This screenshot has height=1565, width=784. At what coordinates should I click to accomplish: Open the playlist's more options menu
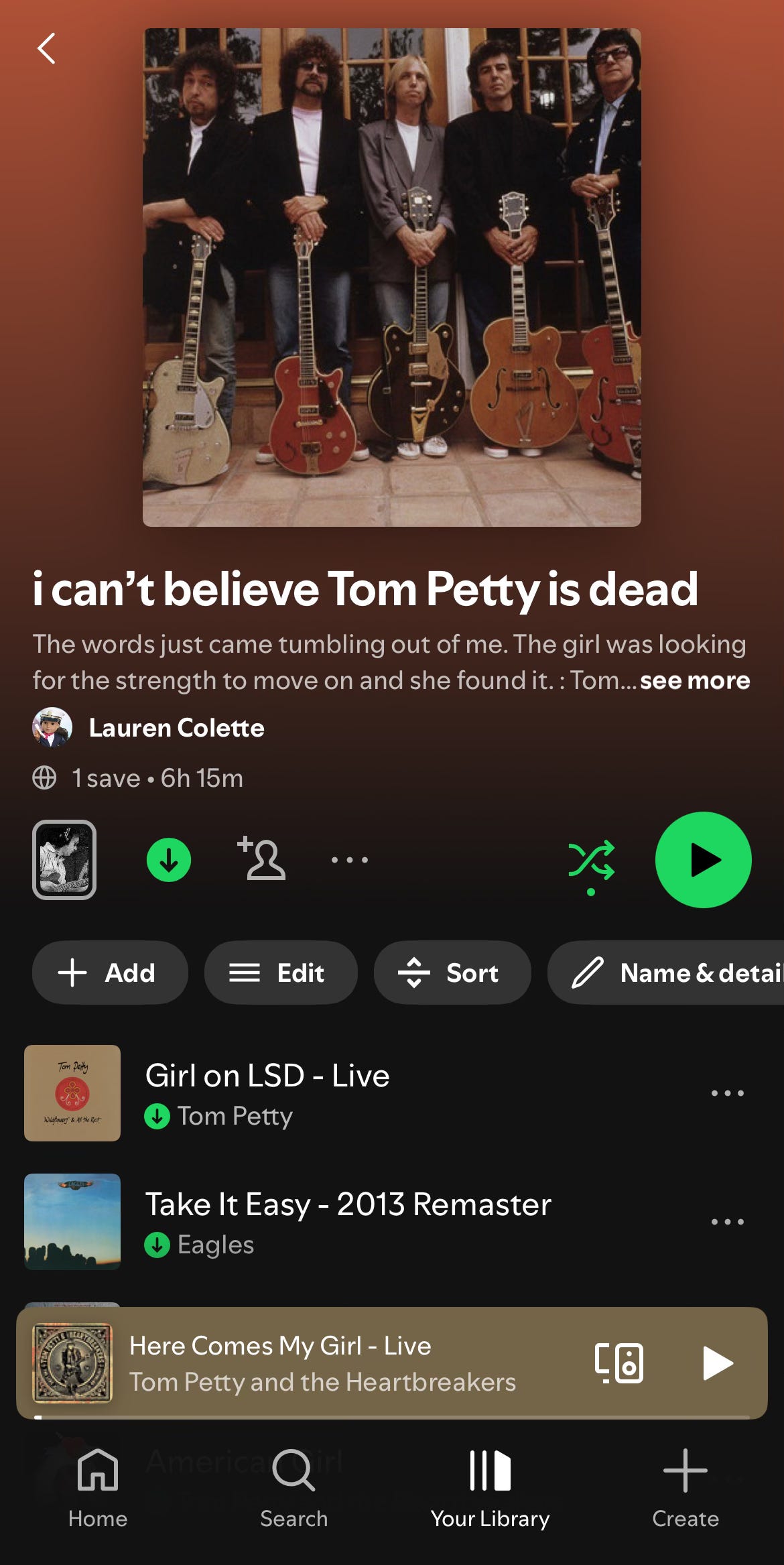click(x=350, y=860)
